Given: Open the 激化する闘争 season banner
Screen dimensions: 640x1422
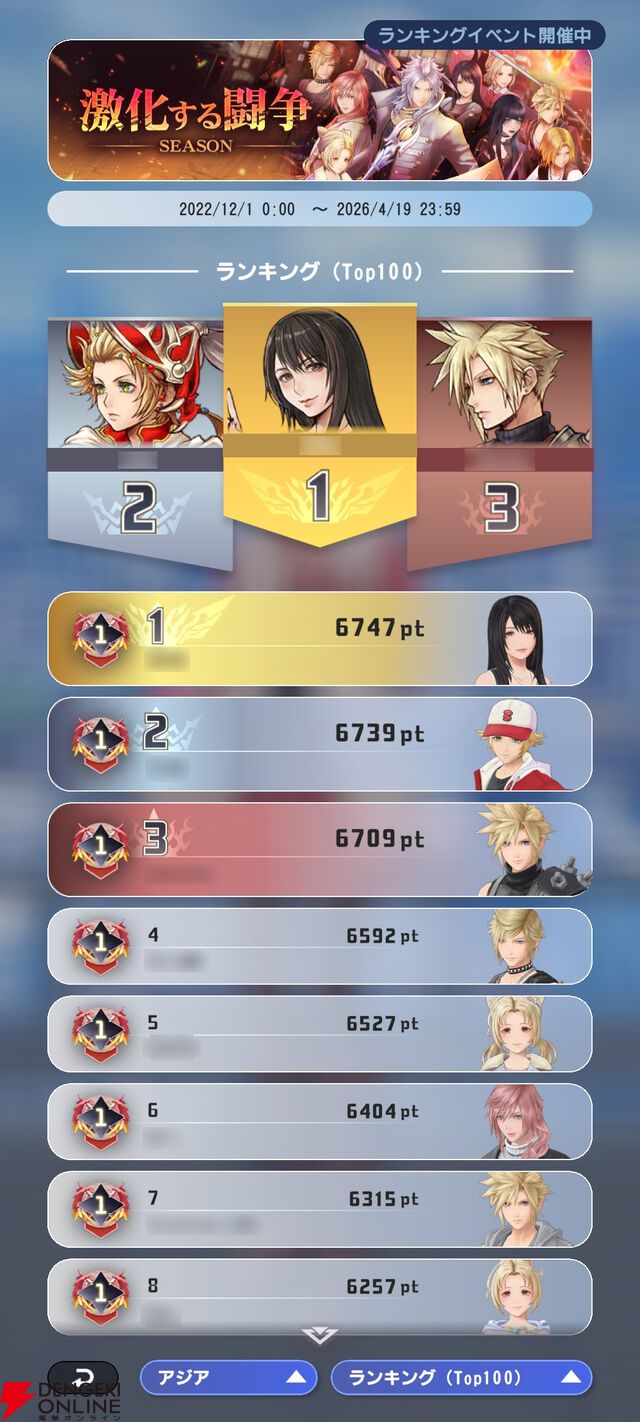Looking at the screenshot, I should (x=320, y=110).
